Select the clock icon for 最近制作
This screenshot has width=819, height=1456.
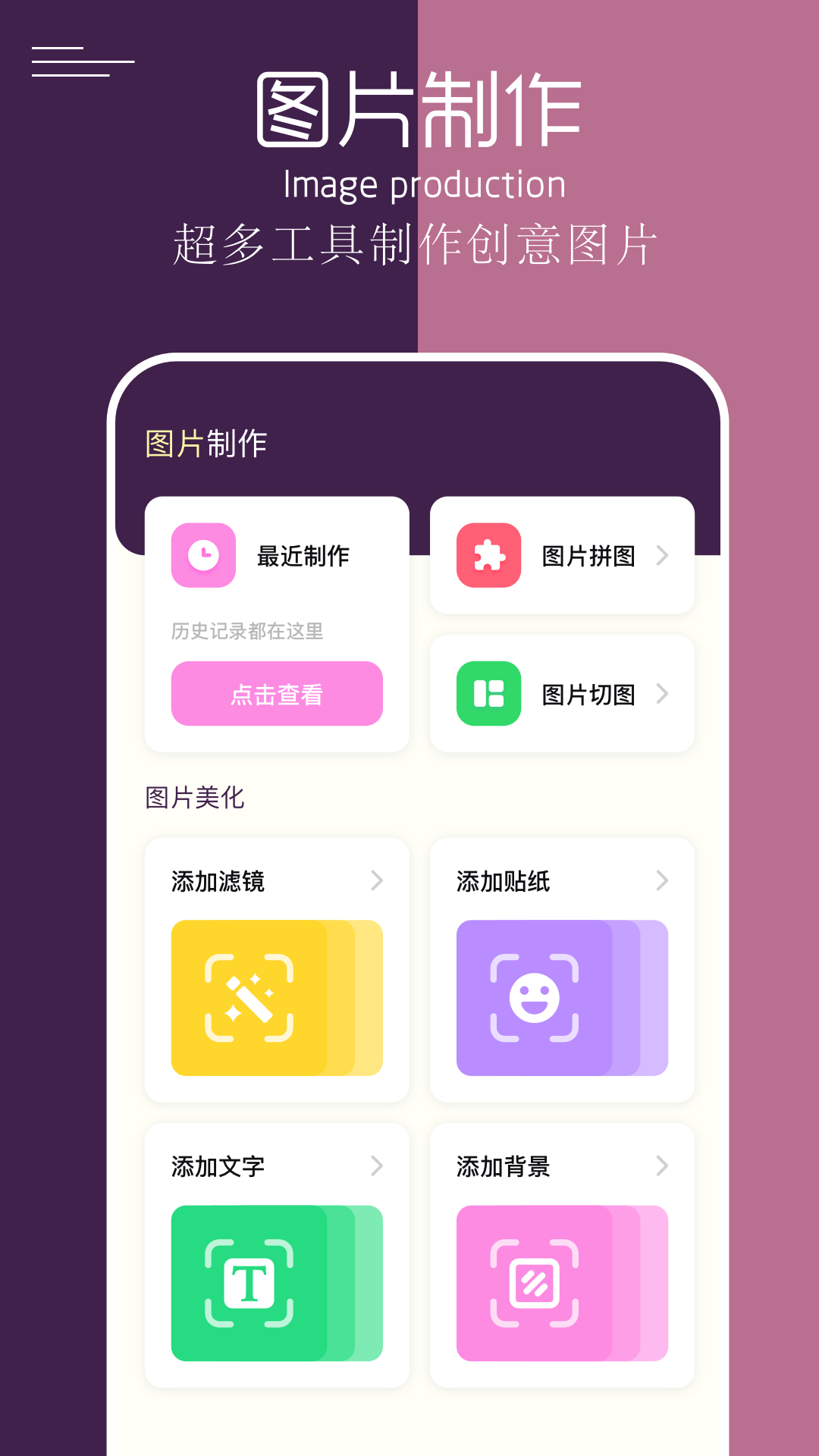pyautogui.click(x=203, y=556)
